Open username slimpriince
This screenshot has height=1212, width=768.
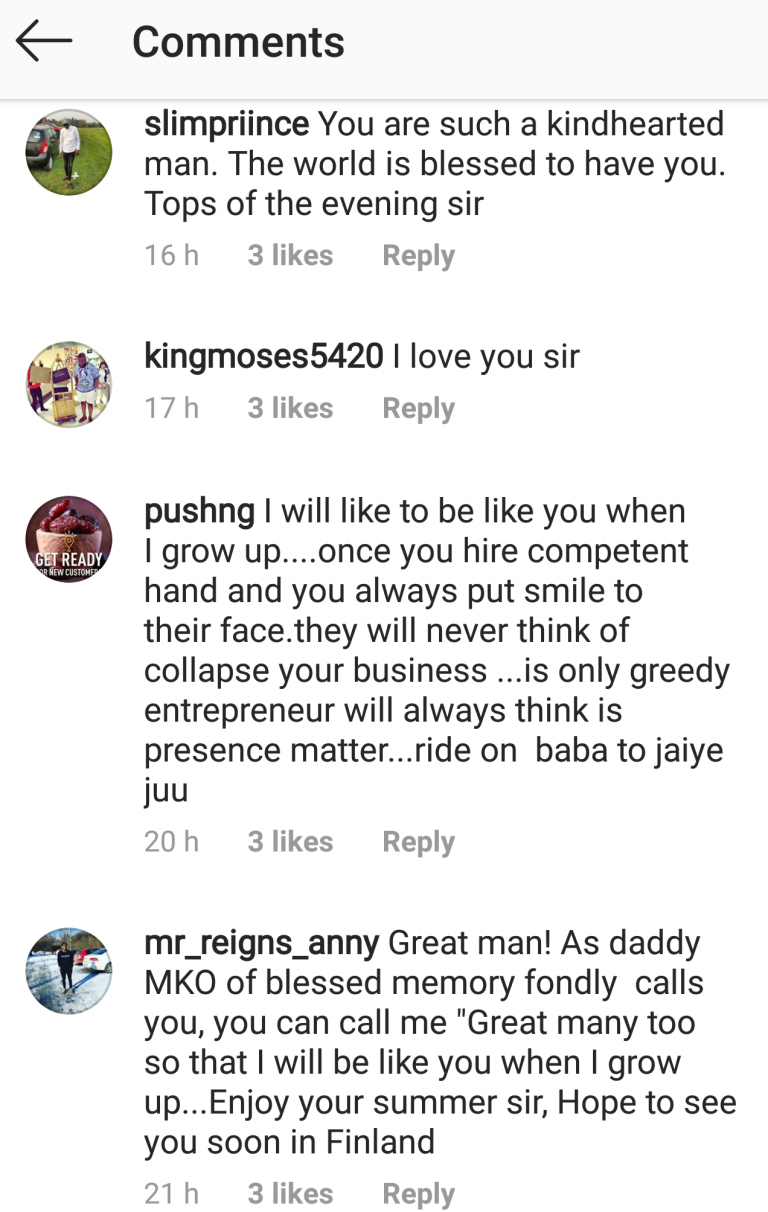(x=227, y=125)
